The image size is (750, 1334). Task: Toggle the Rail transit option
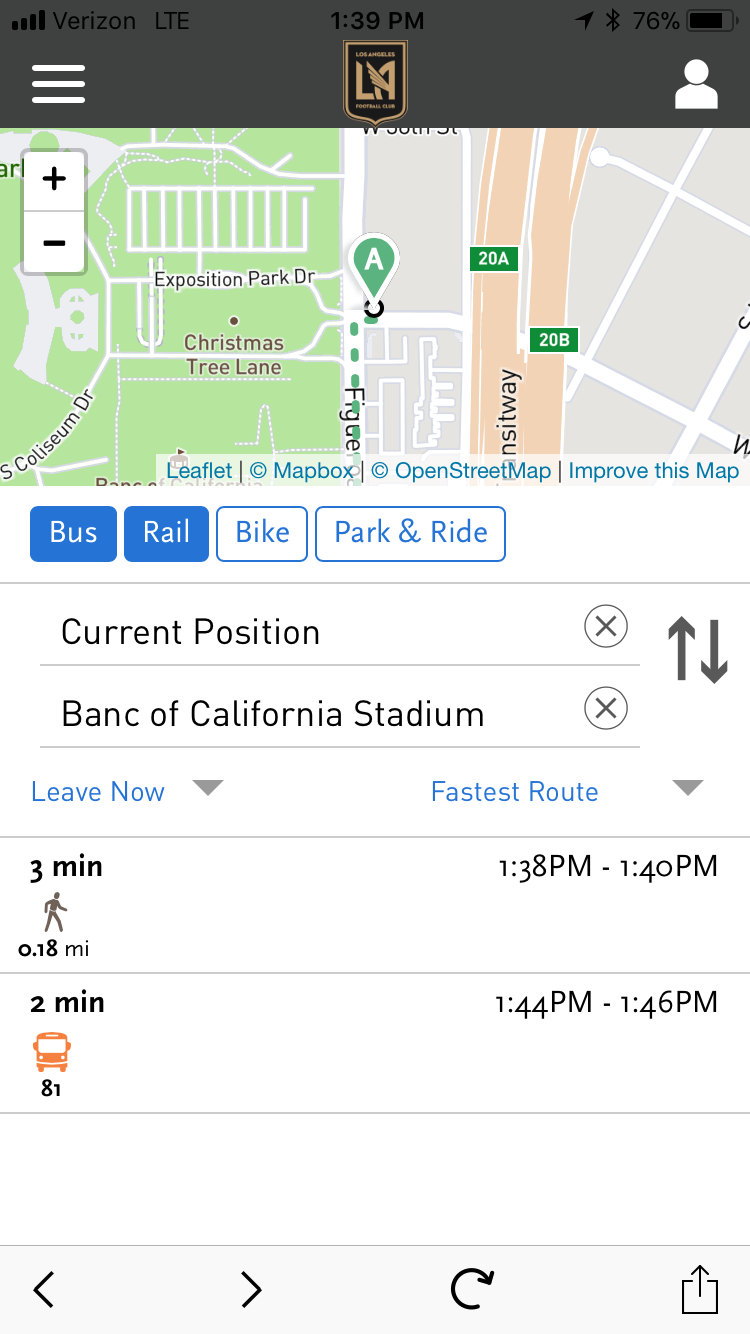pyautogui.click(x=166, y=533)
